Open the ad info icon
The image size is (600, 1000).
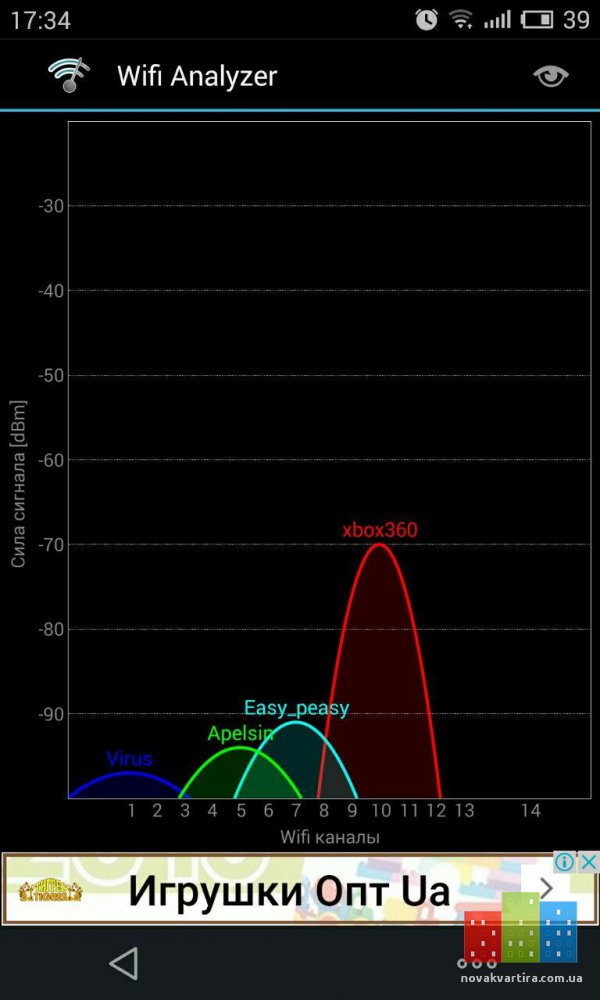click(564, 863)
